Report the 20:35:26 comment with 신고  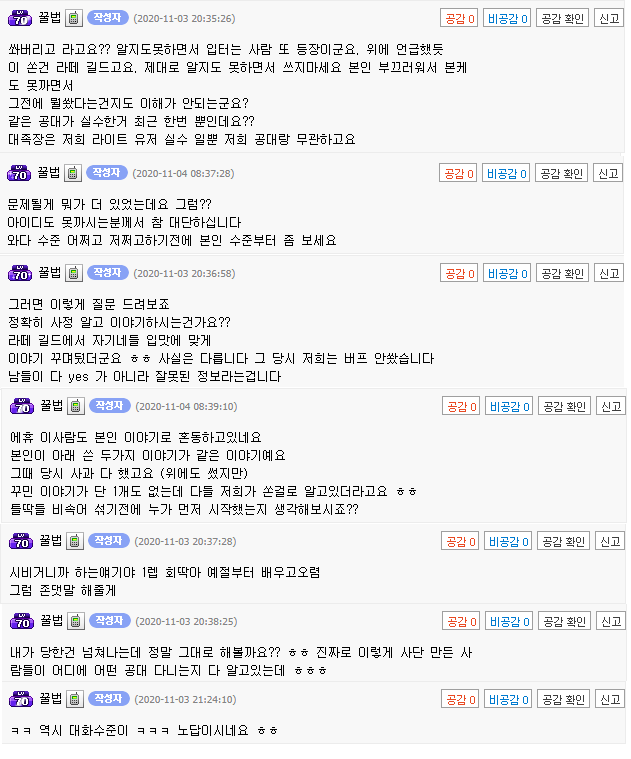tap(608, 18)
